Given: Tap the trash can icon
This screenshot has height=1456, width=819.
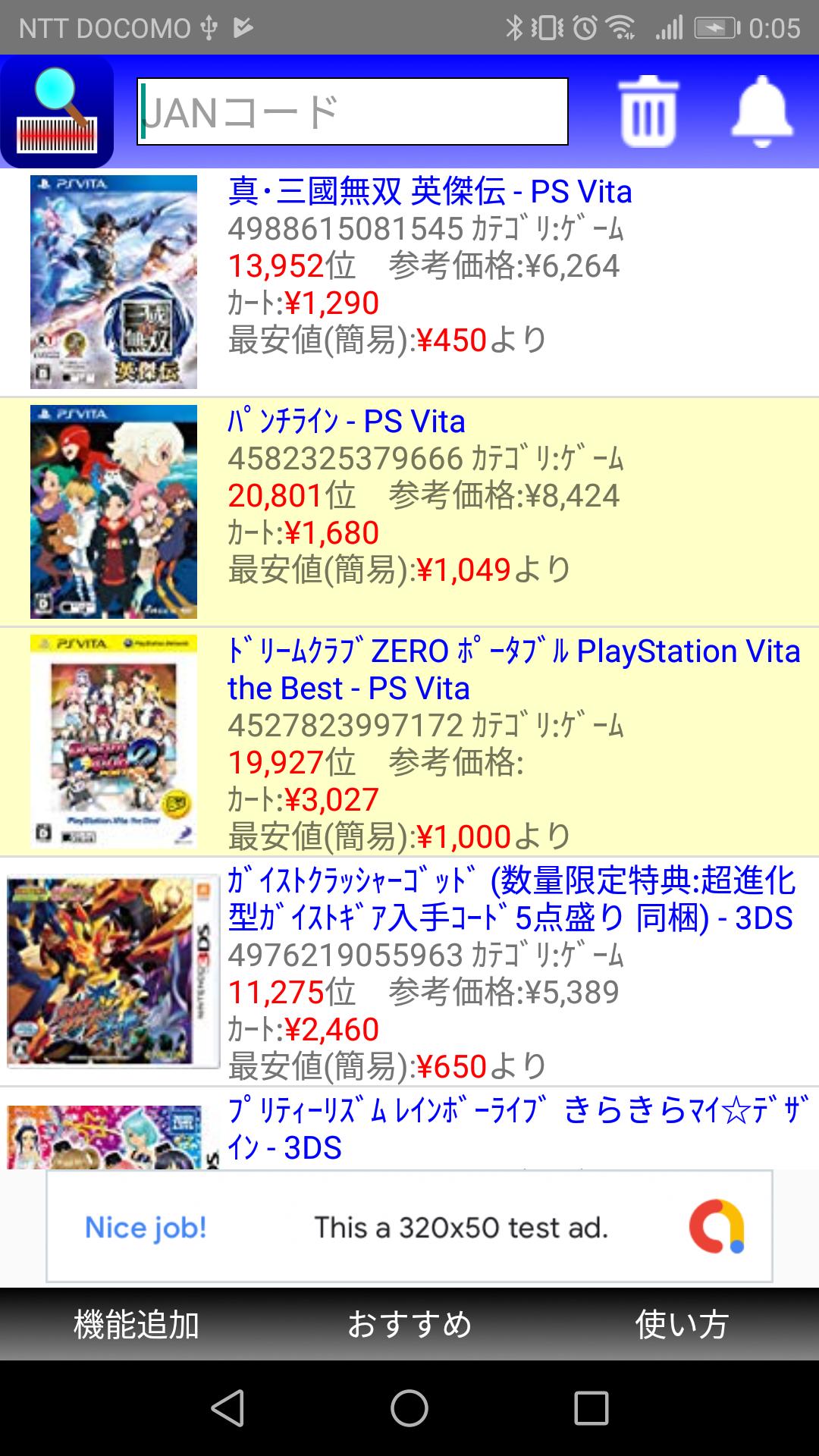Looking at the screenshot, I should [648, 111].
